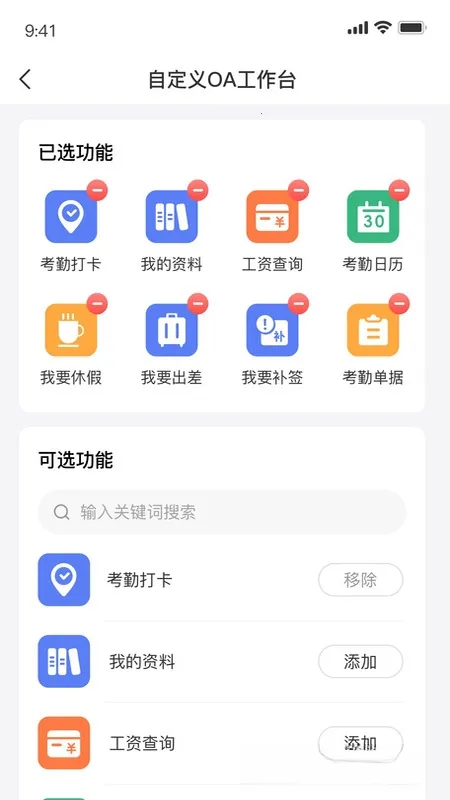Tap the minus badge on 我要休假
450x800 pixels.
click(97, 304)
